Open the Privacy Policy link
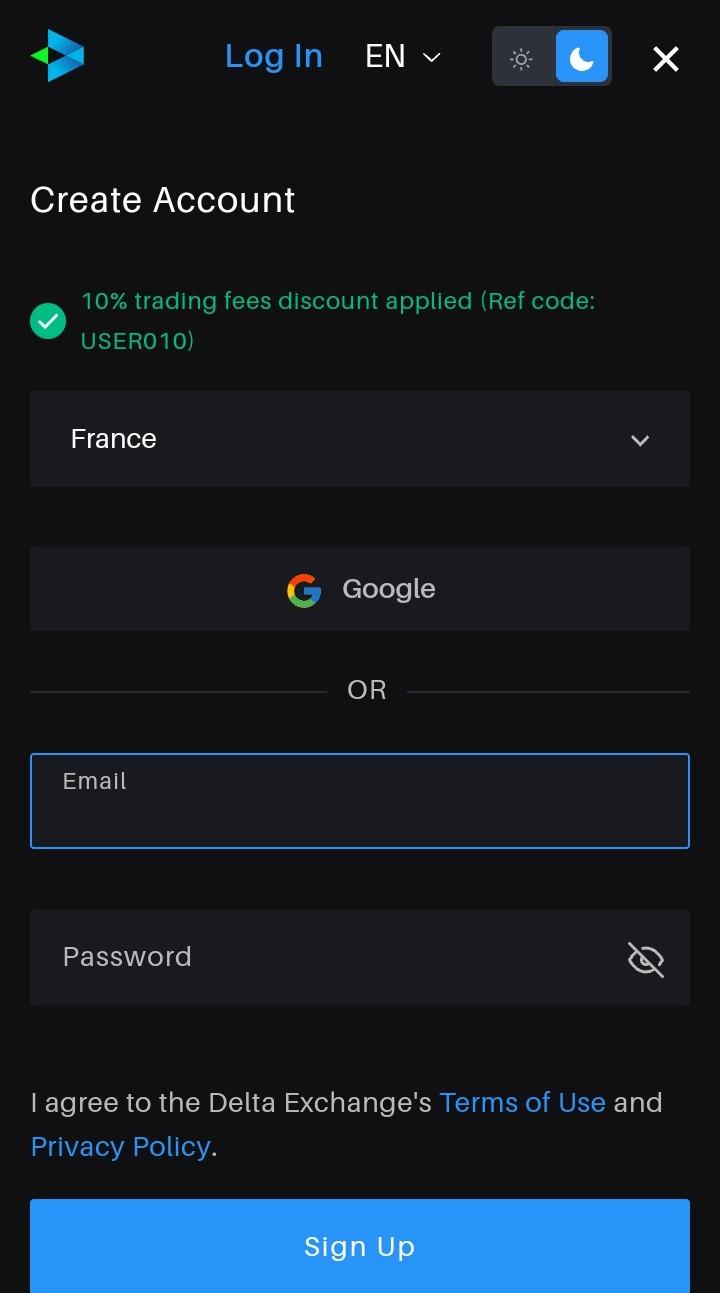720x1293 pixels. (120, 1147)
